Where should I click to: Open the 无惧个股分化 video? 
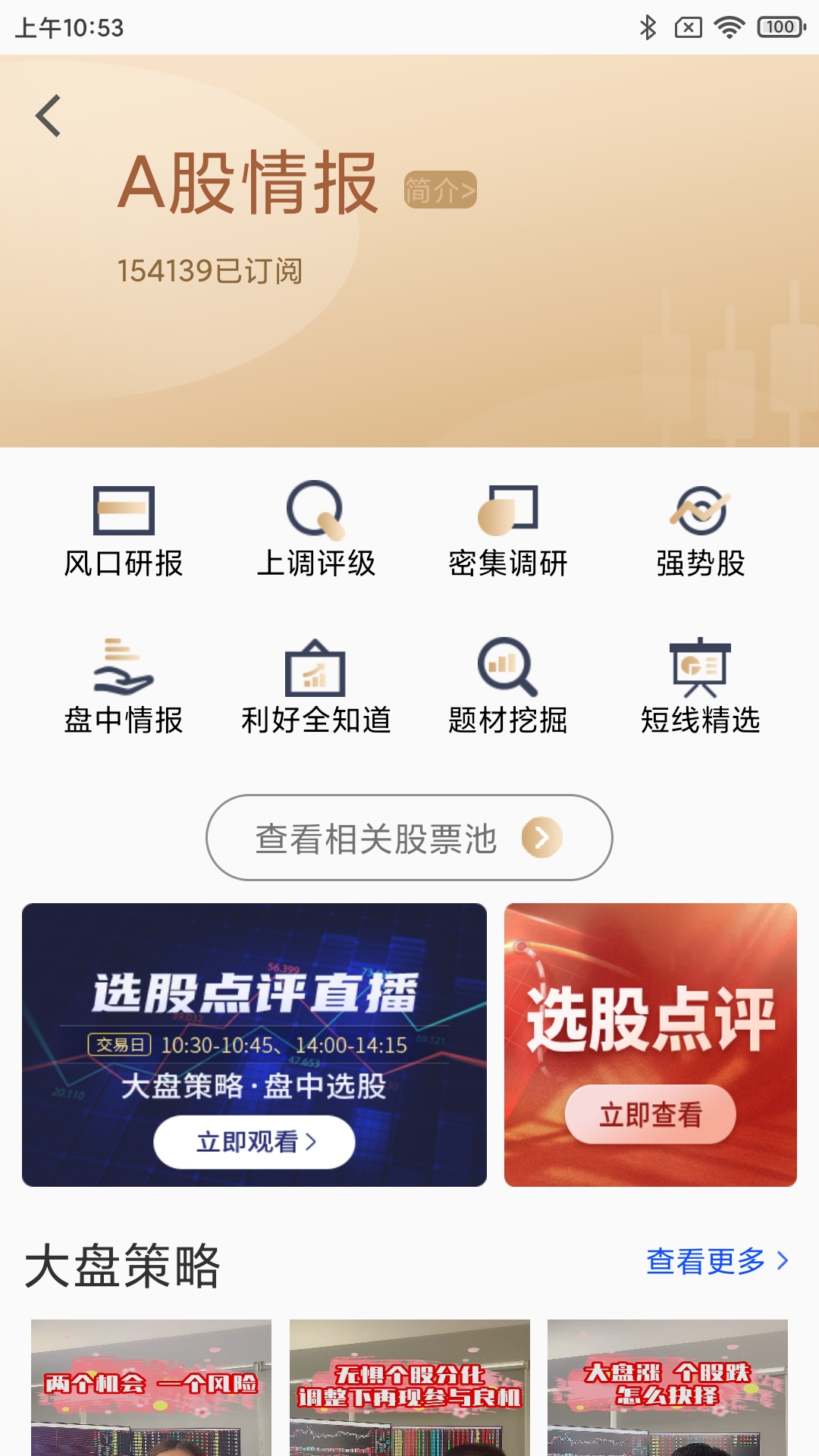[409, 1388]
